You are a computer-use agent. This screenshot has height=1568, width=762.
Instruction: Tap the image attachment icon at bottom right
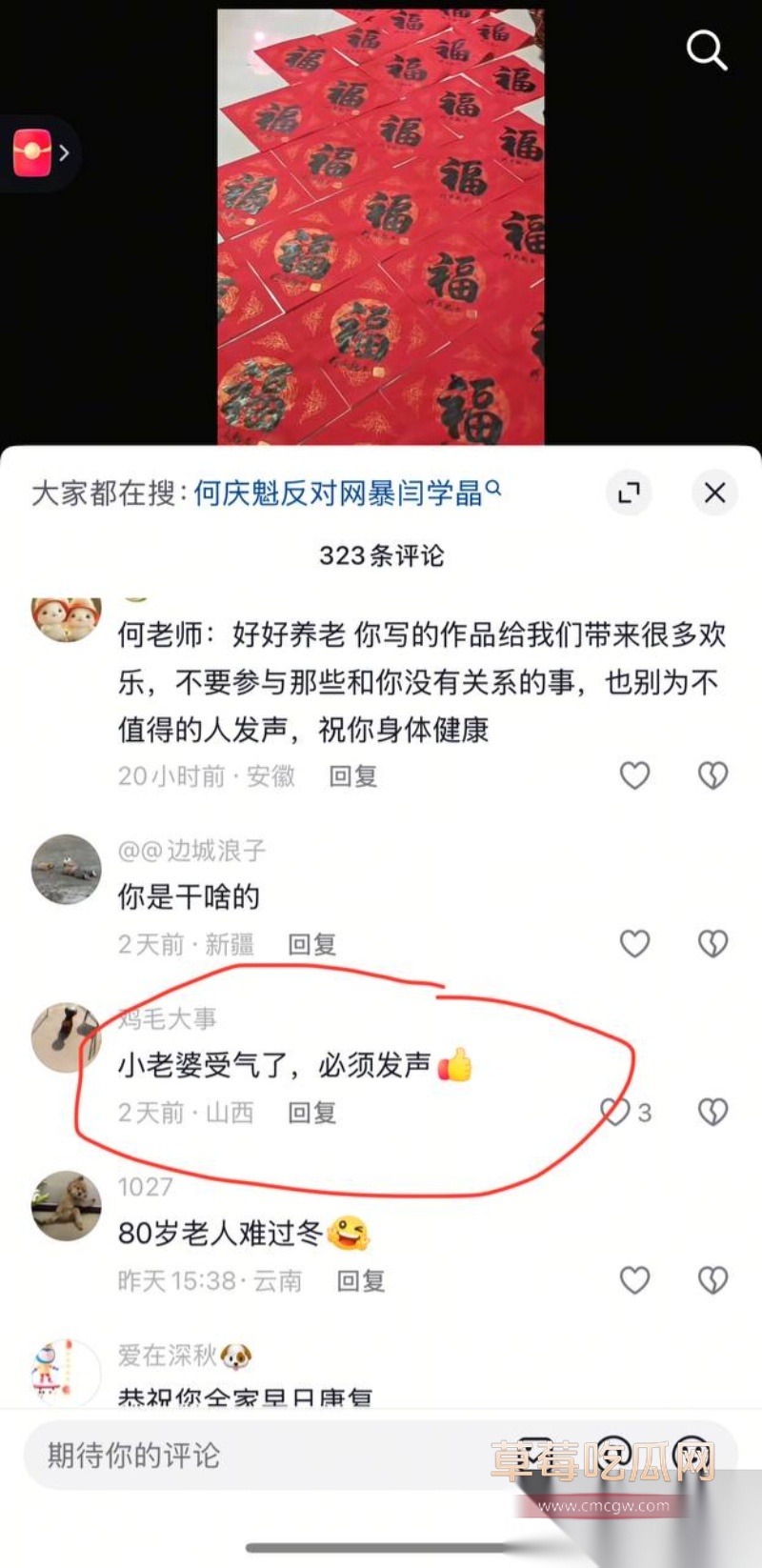coord(689,1451)
